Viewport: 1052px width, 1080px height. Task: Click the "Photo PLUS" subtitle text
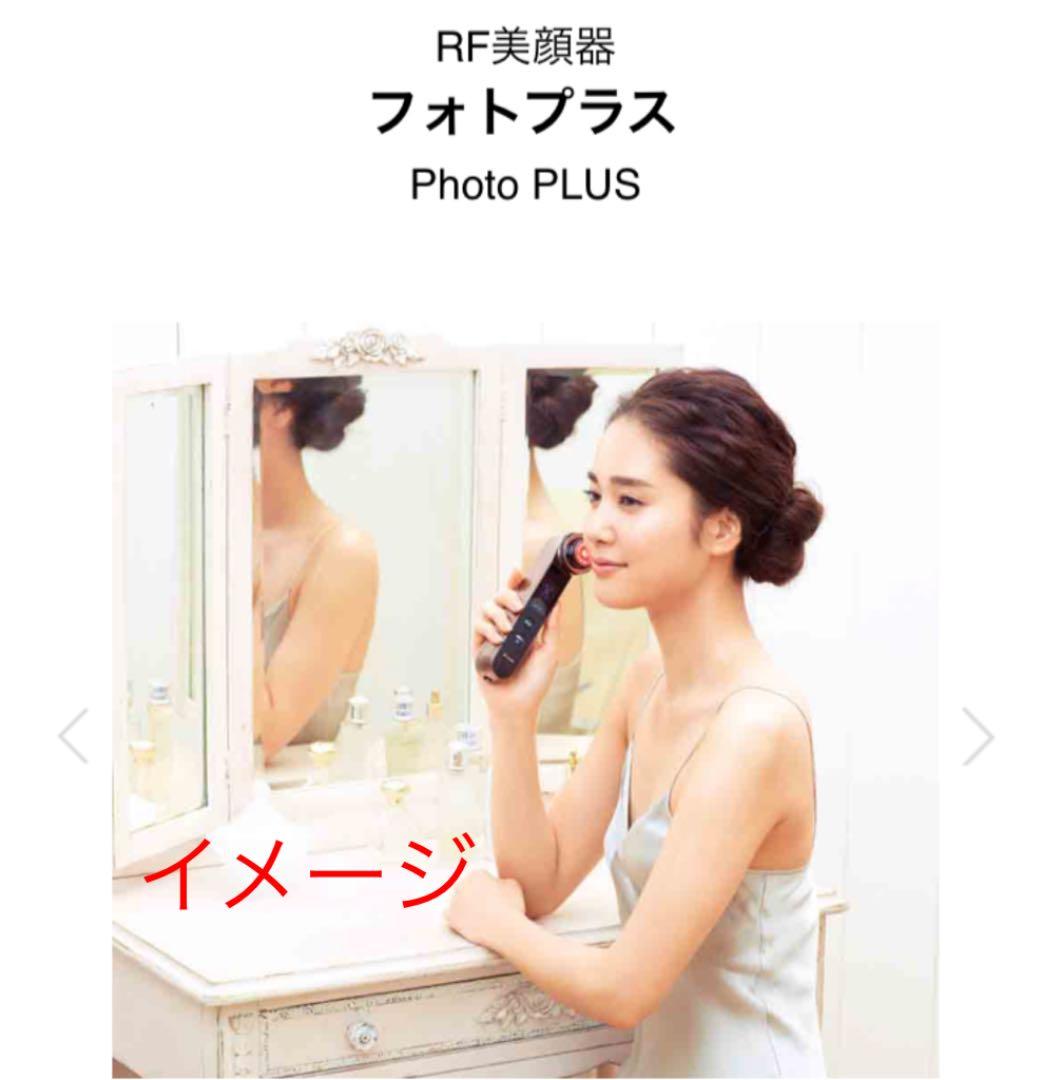point(527,183)
